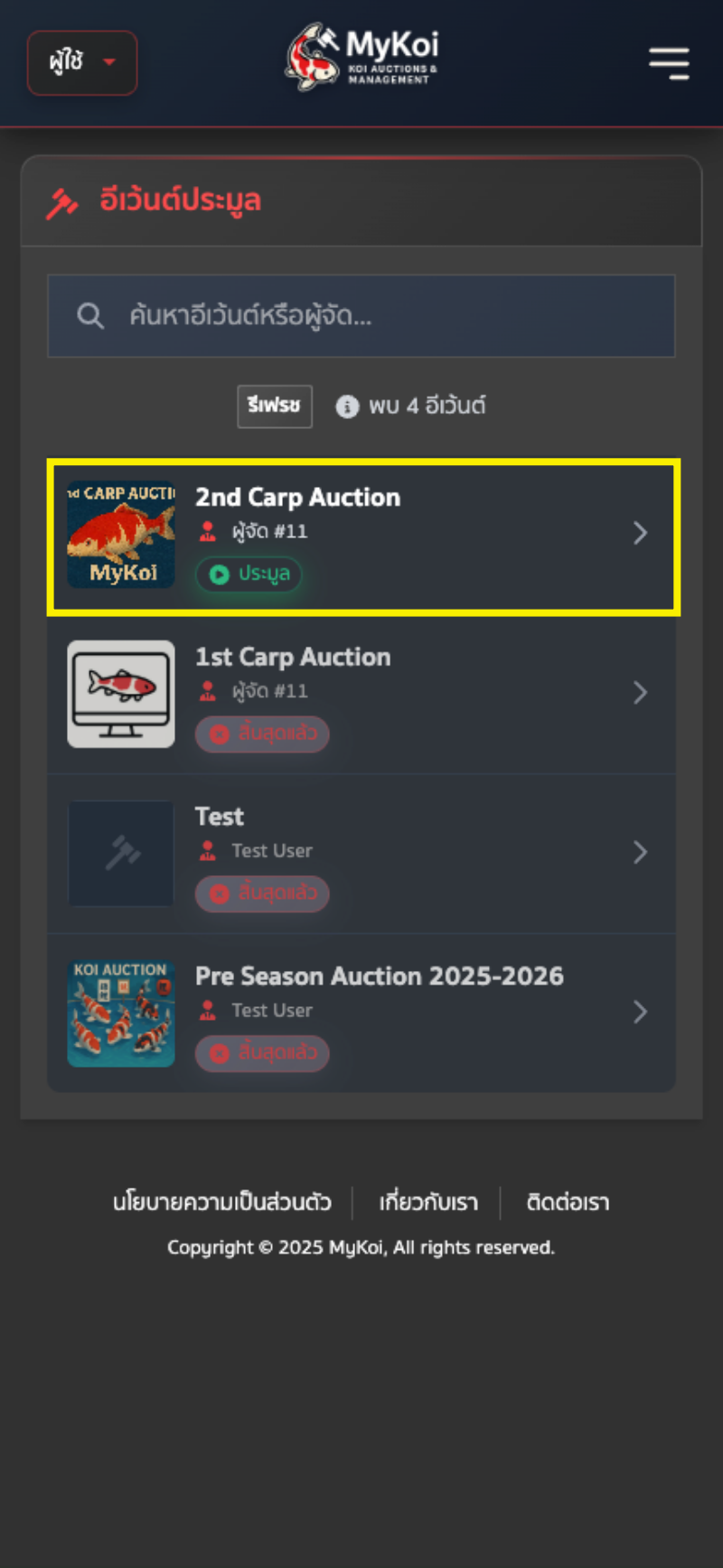Open the hamburger menu
The height and width of the screenshot is (1568, 723).
[x=669, y=63]
